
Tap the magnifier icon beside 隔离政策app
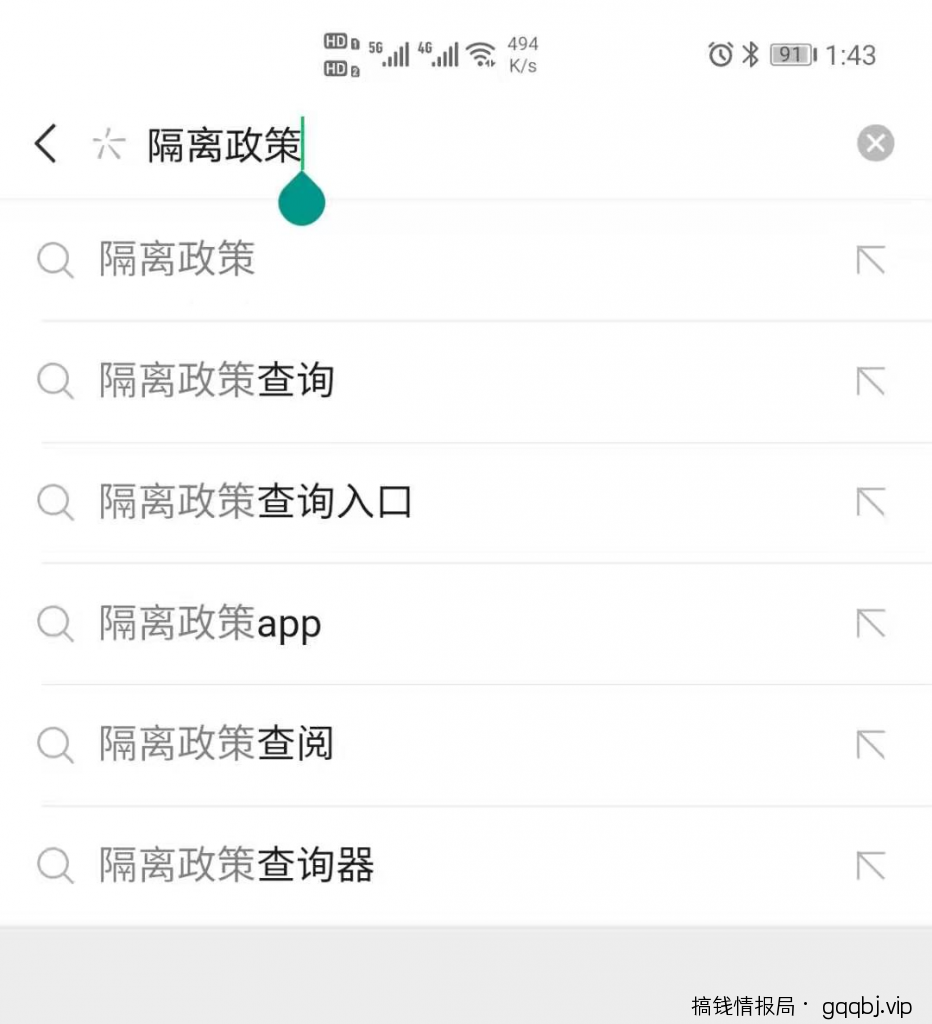55,624
